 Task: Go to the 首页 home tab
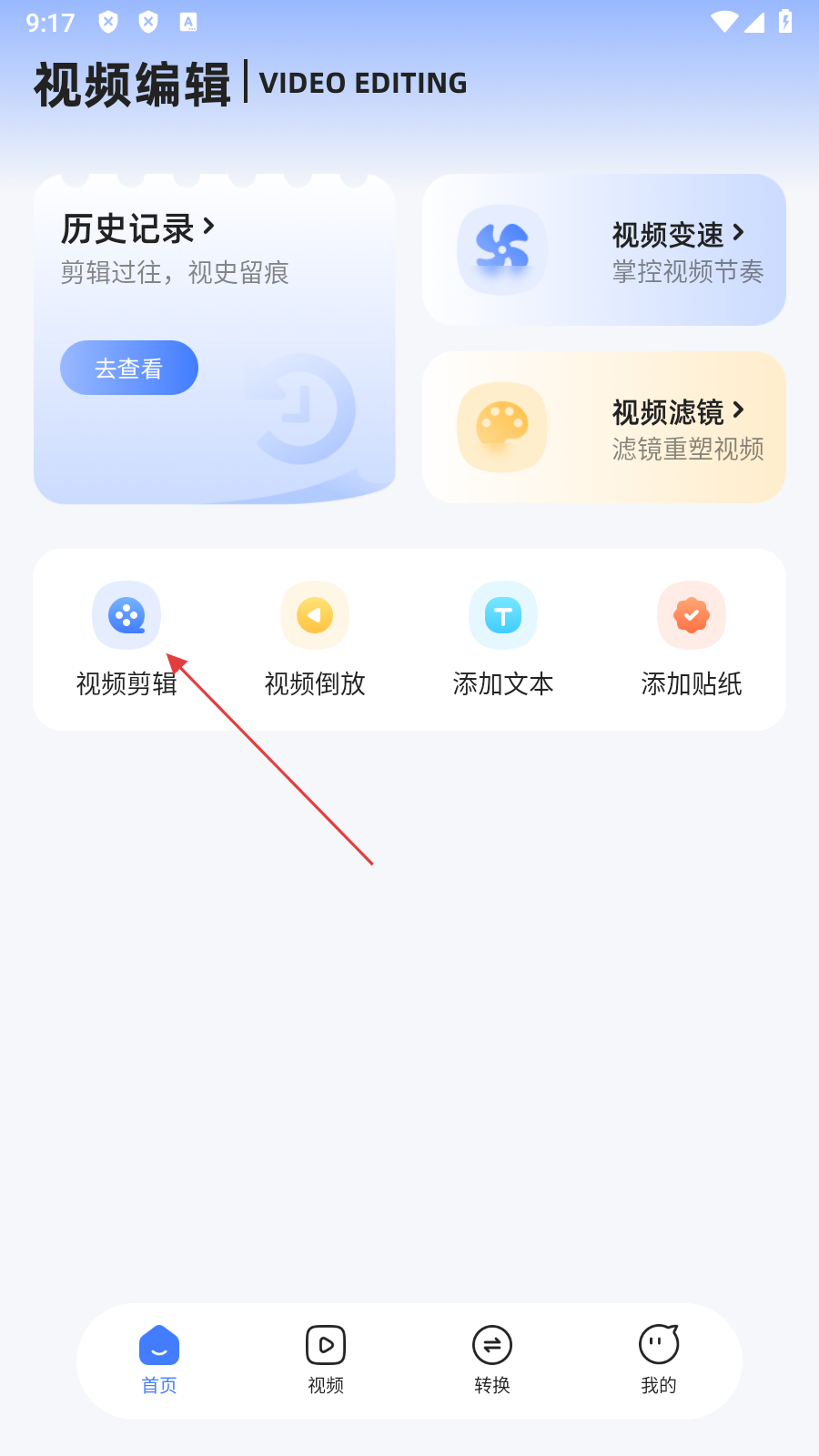(x=159, y=1360)
